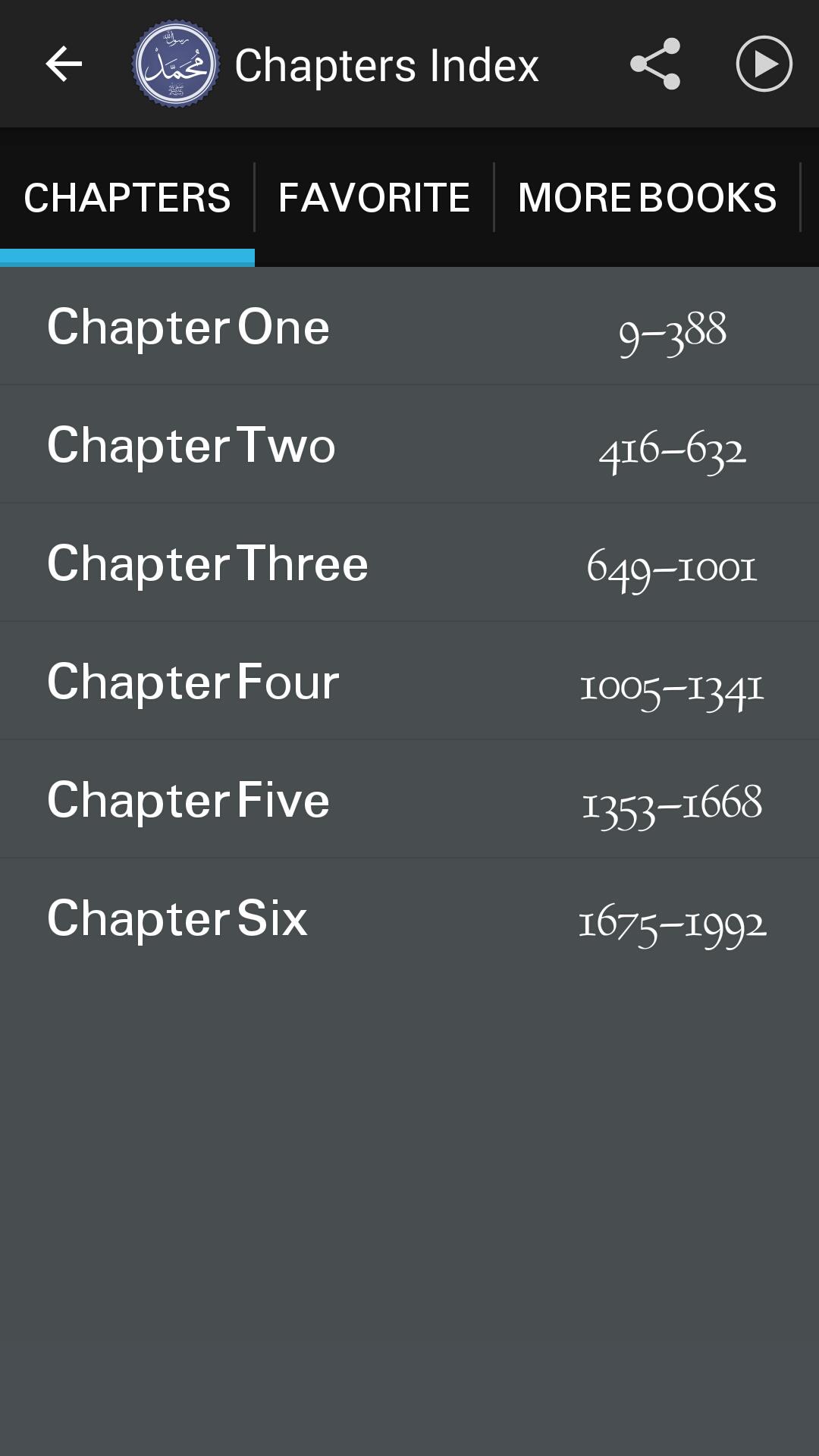Open Chapter Four

point(409,682)
